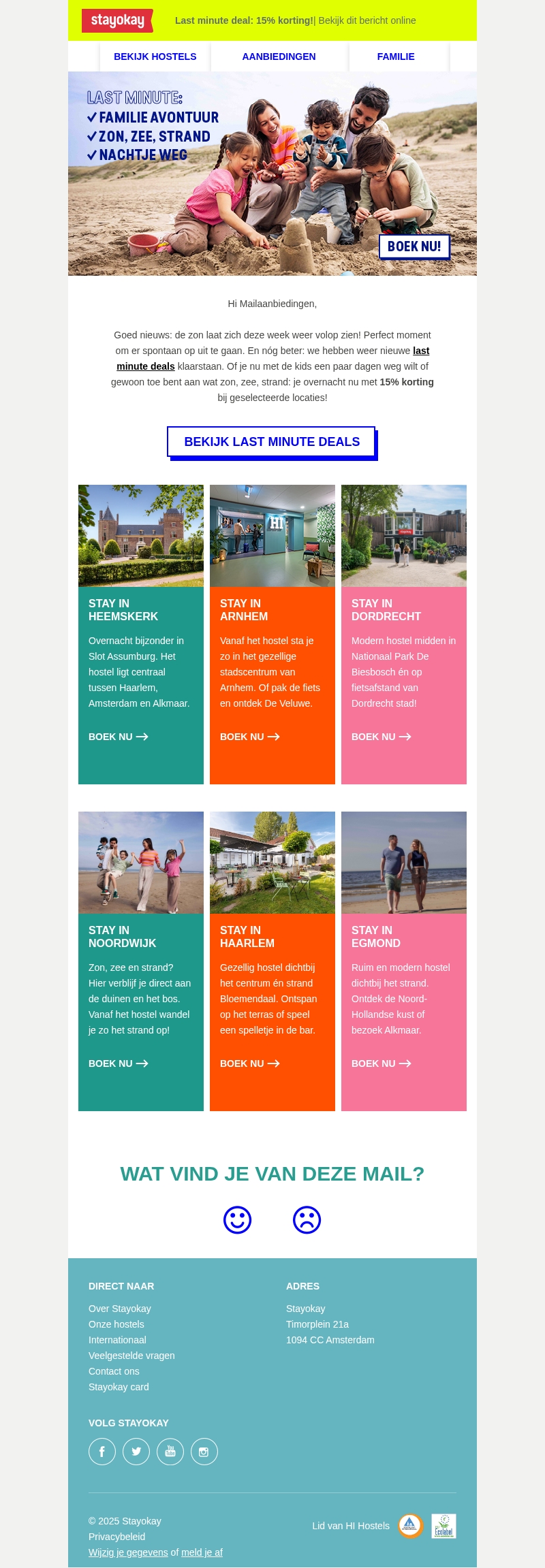
Task: Visit Stayokay's YouTube channel
Action: 170,1452
